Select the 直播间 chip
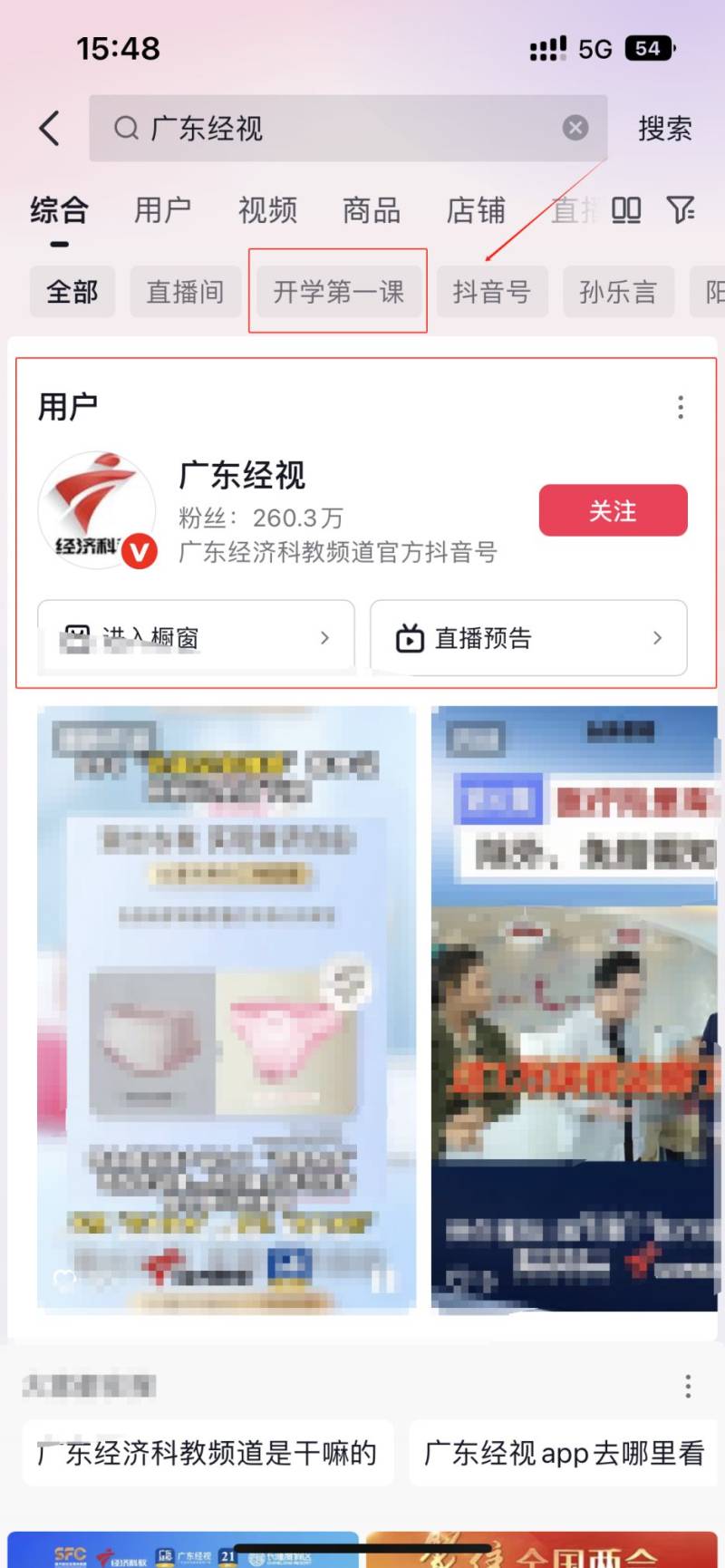The width and height of the screenshot is (725, 1568). pos(185,292)
